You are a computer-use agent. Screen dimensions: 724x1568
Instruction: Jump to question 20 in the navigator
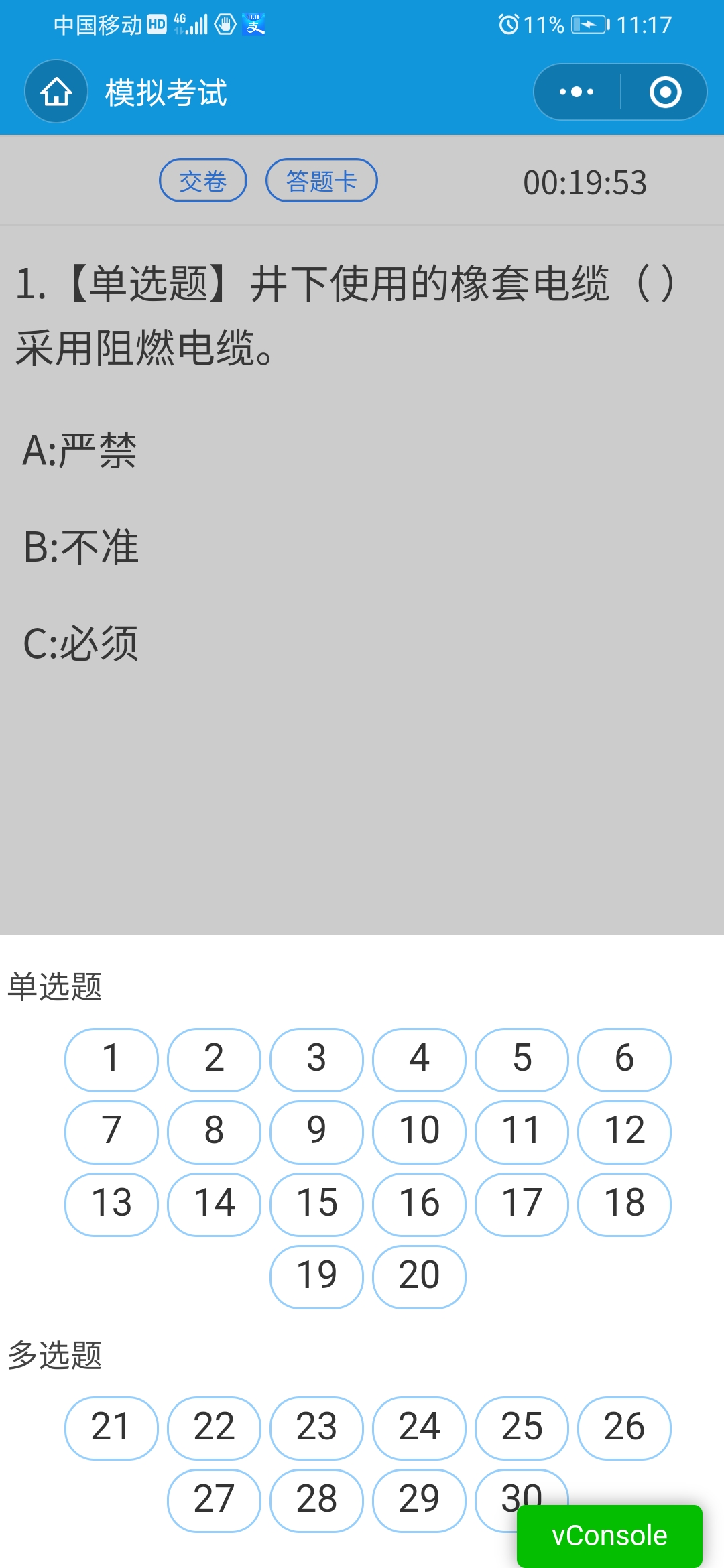point(418,1275)
